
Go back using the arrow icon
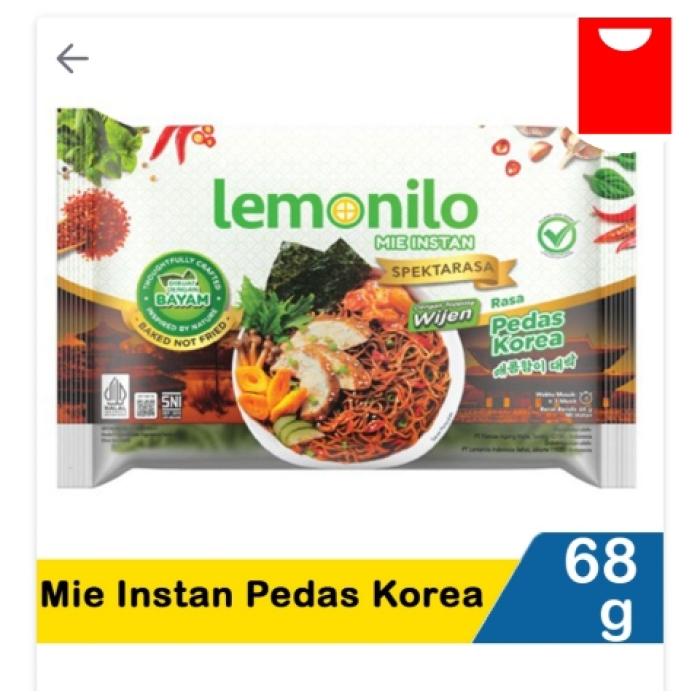pyautogui.click(x=72, y=60)
